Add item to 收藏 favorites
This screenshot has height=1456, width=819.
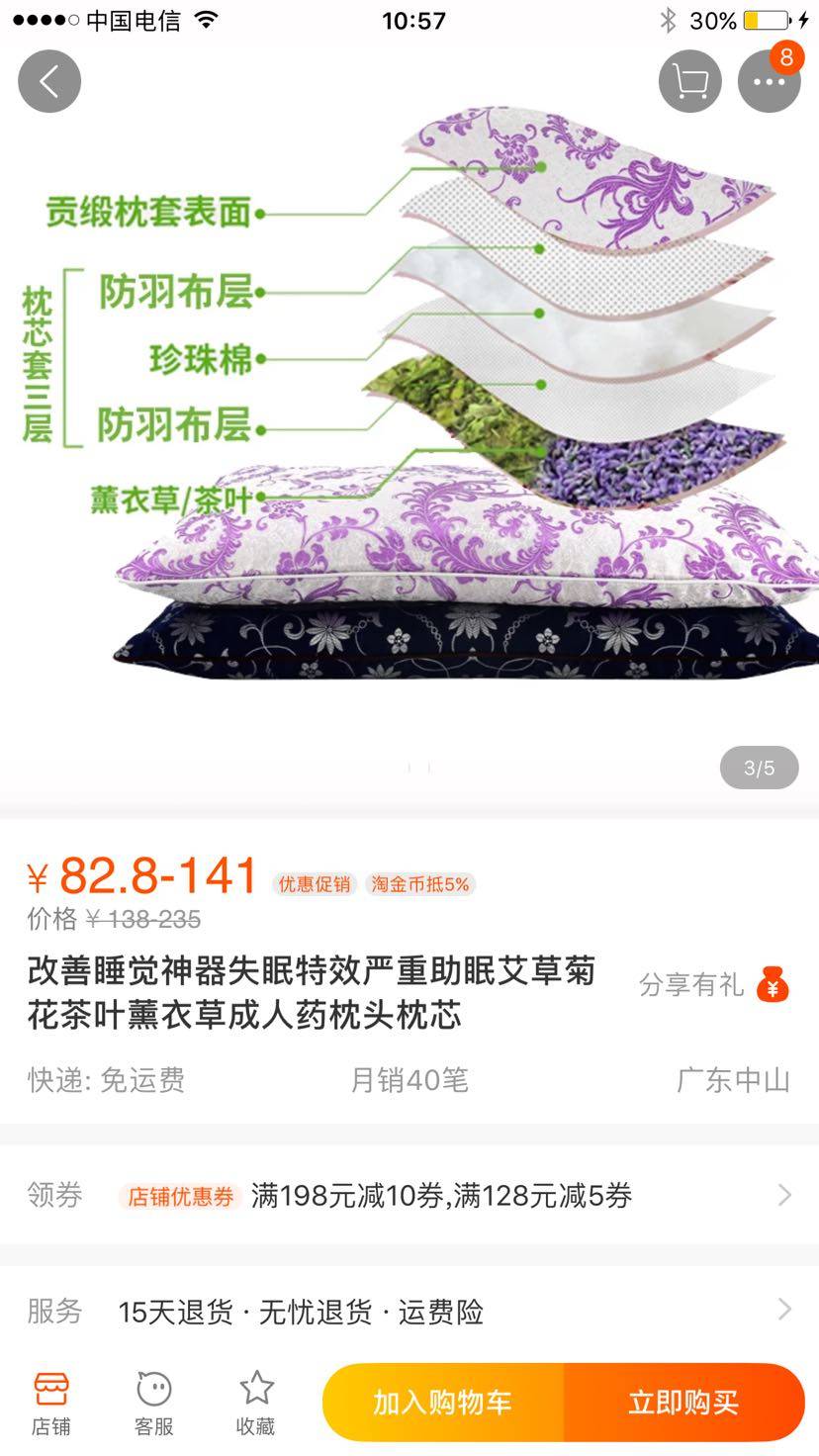[x=256, y=1403]
